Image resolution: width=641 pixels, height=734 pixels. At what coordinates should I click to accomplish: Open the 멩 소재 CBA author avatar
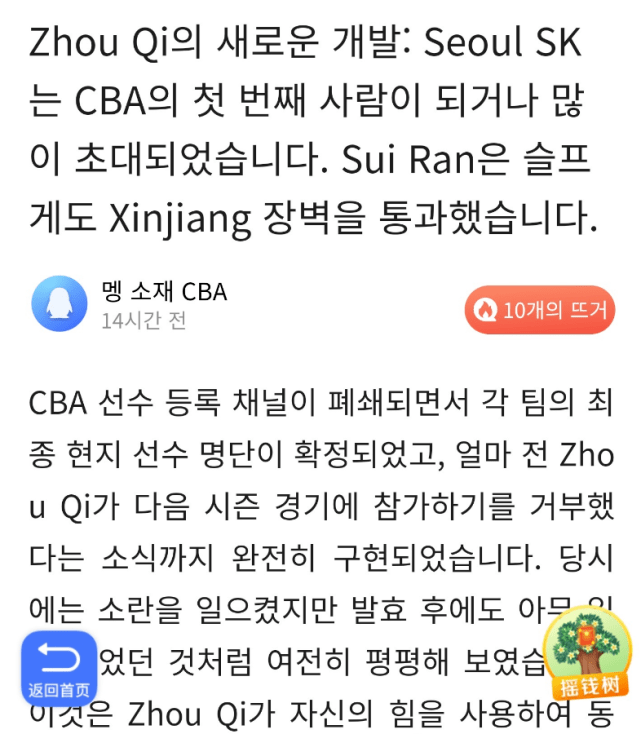[60, 303]
